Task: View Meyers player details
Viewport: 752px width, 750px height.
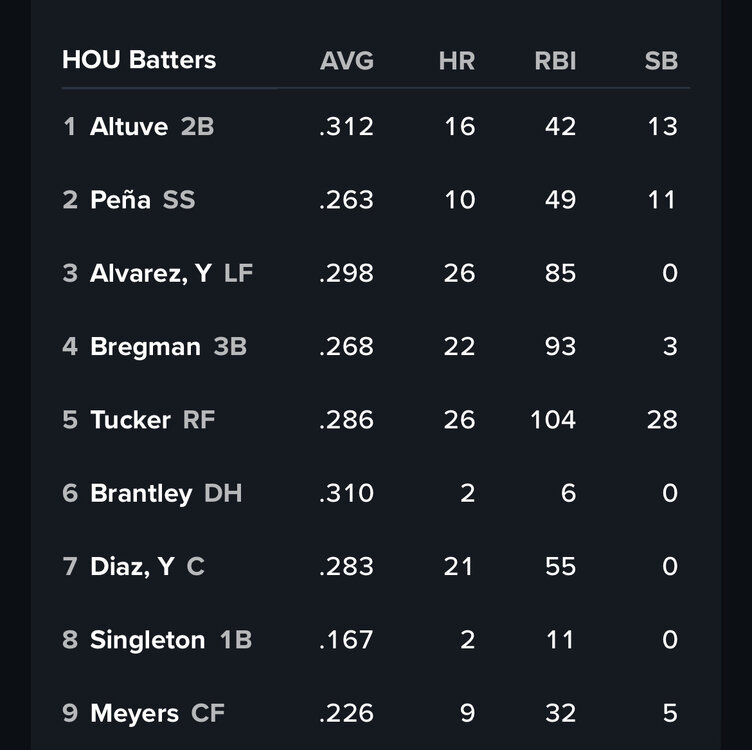Action: coord(134,713)
